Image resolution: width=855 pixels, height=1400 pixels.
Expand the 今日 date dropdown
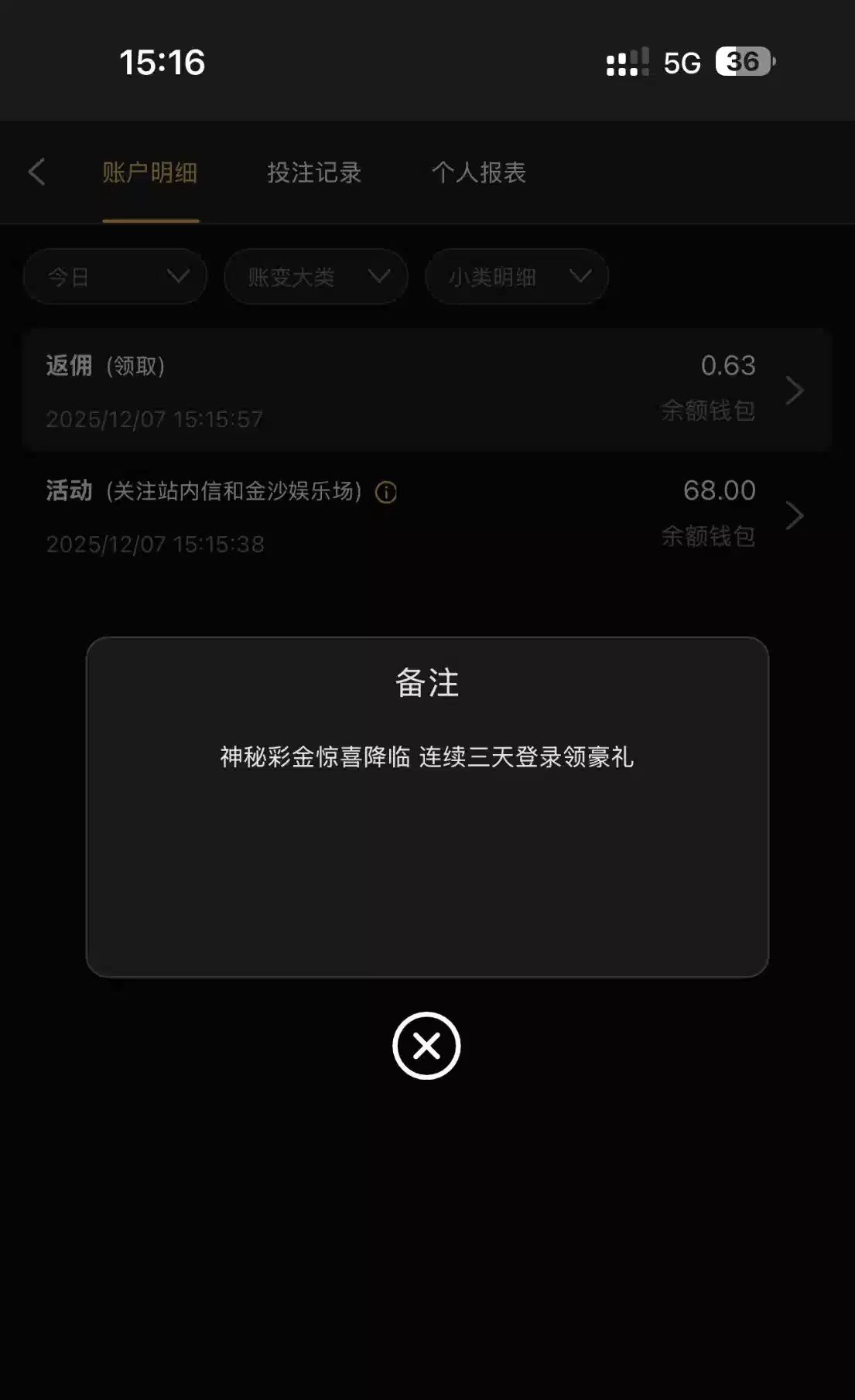[115, 276]
